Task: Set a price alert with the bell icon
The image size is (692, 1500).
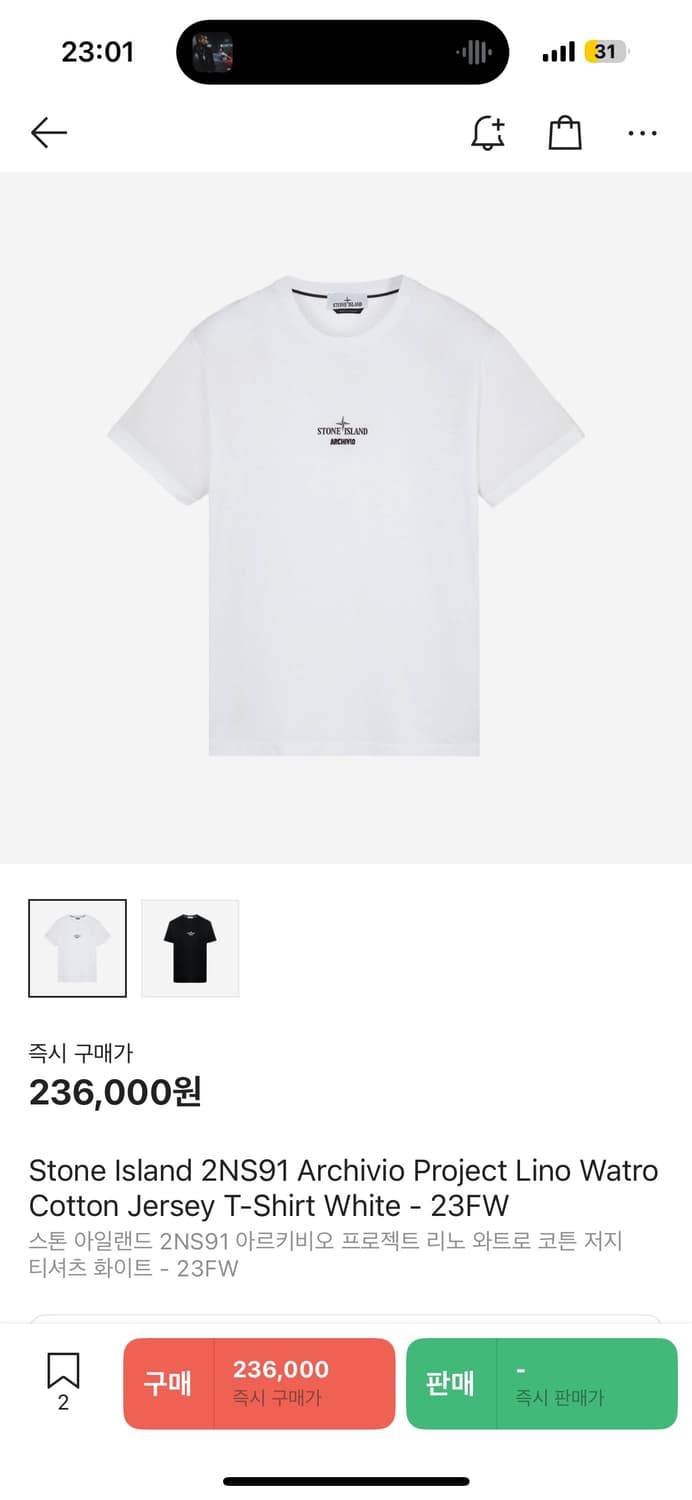Action: click(488, 133)
